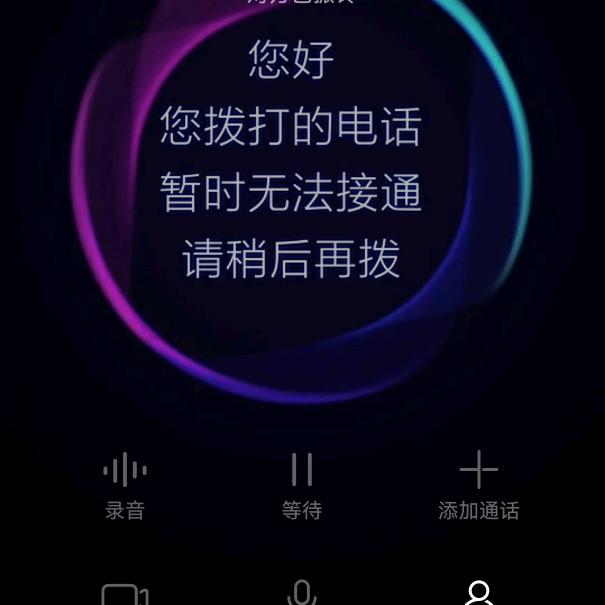605x605 pixels.
Task: Start recording the call with 录音
Action: click(x=125, y=483)
